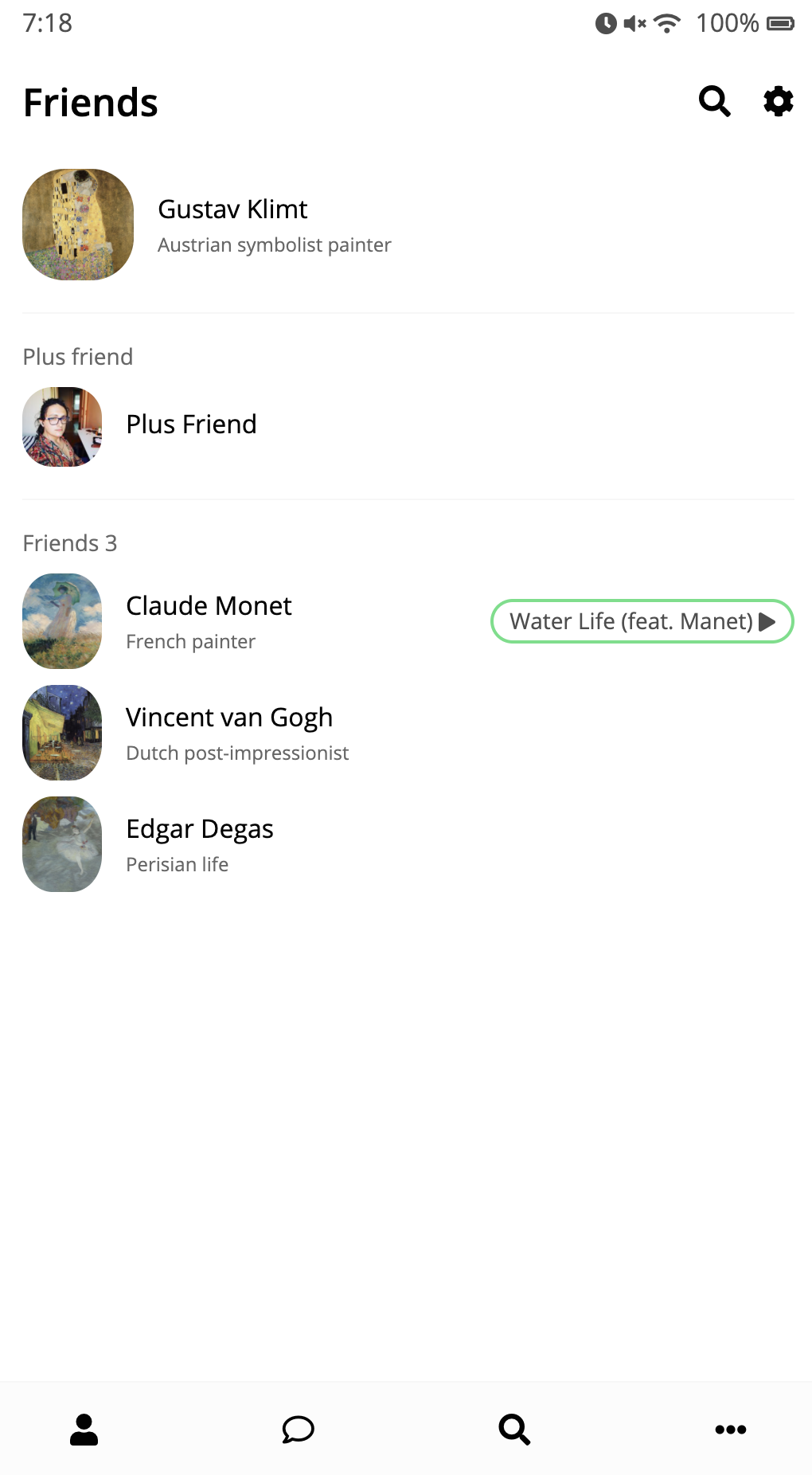Image resolution: width=812 pixels, height=1475 pixels.
Task: Open the More menu with three dots
Action: (x=730, y=1430)
